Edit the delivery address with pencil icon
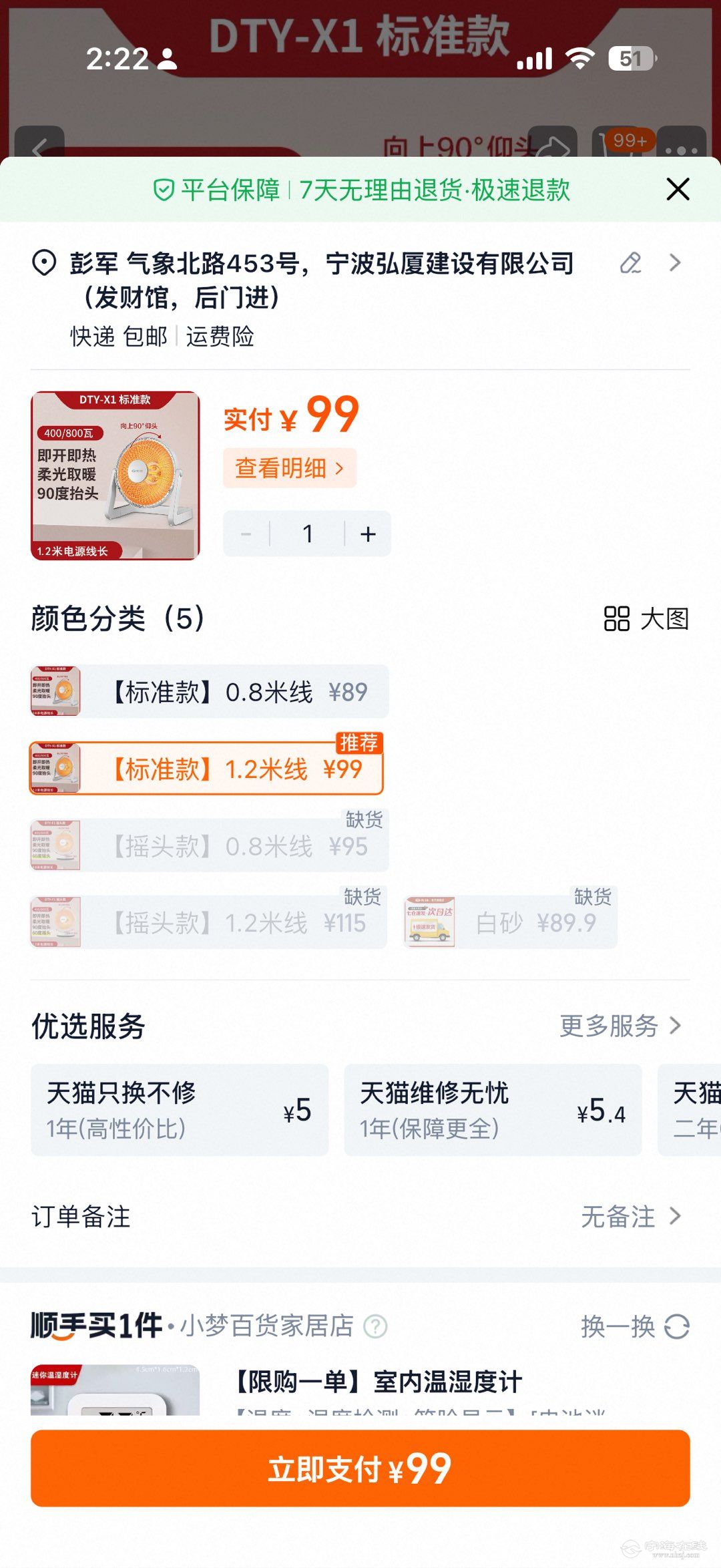Viewport: 721px width, 1568px height. point(630,263)
